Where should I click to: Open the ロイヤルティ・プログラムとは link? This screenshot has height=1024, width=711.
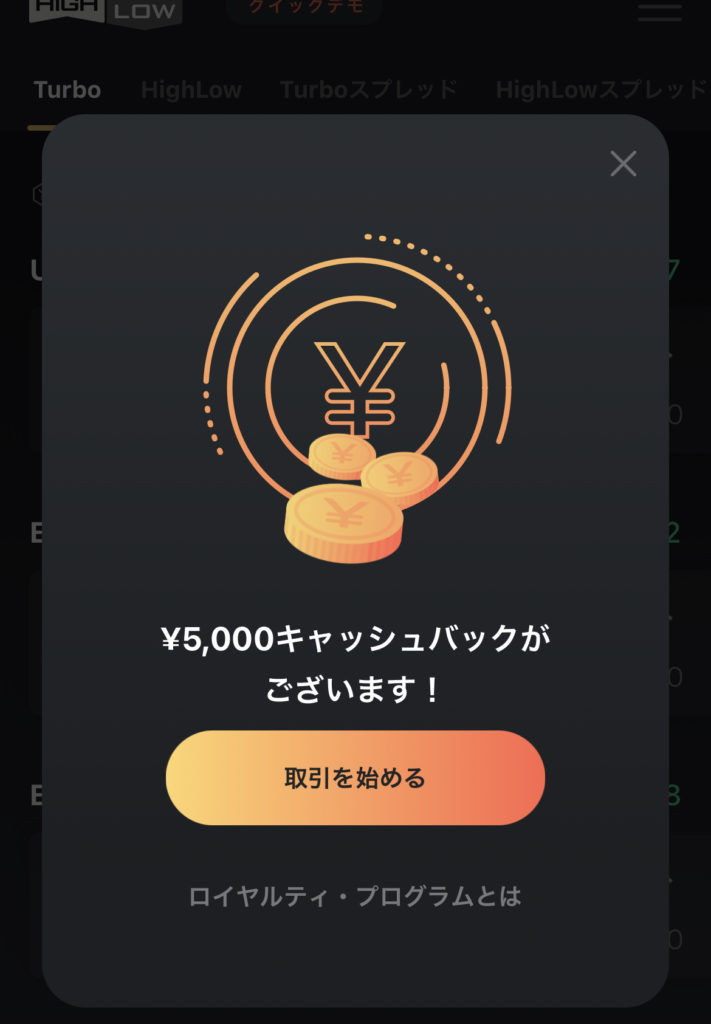(355, 896)
